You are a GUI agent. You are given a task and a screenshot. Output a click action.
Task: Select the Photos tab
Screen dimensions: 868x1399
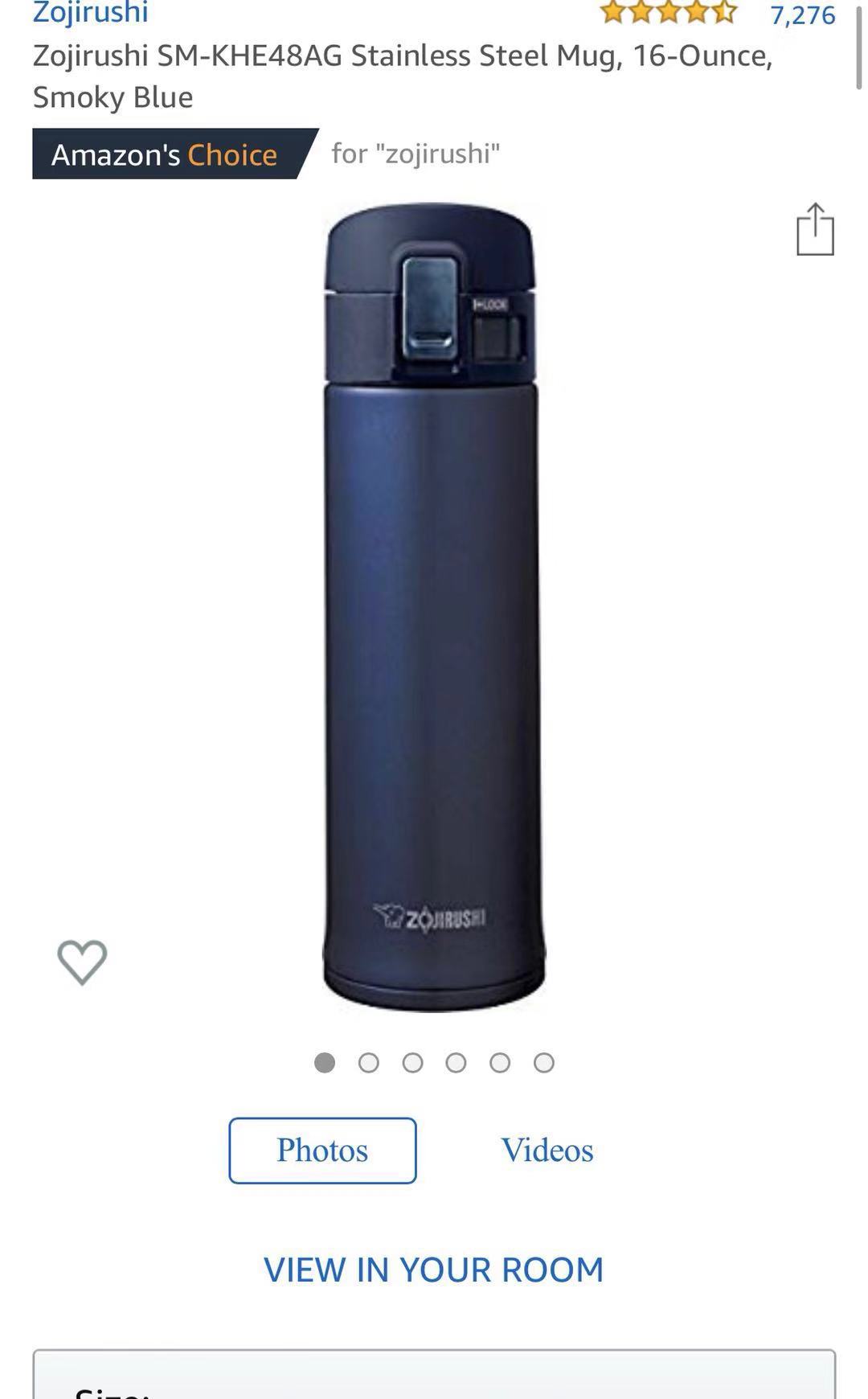322,1150
